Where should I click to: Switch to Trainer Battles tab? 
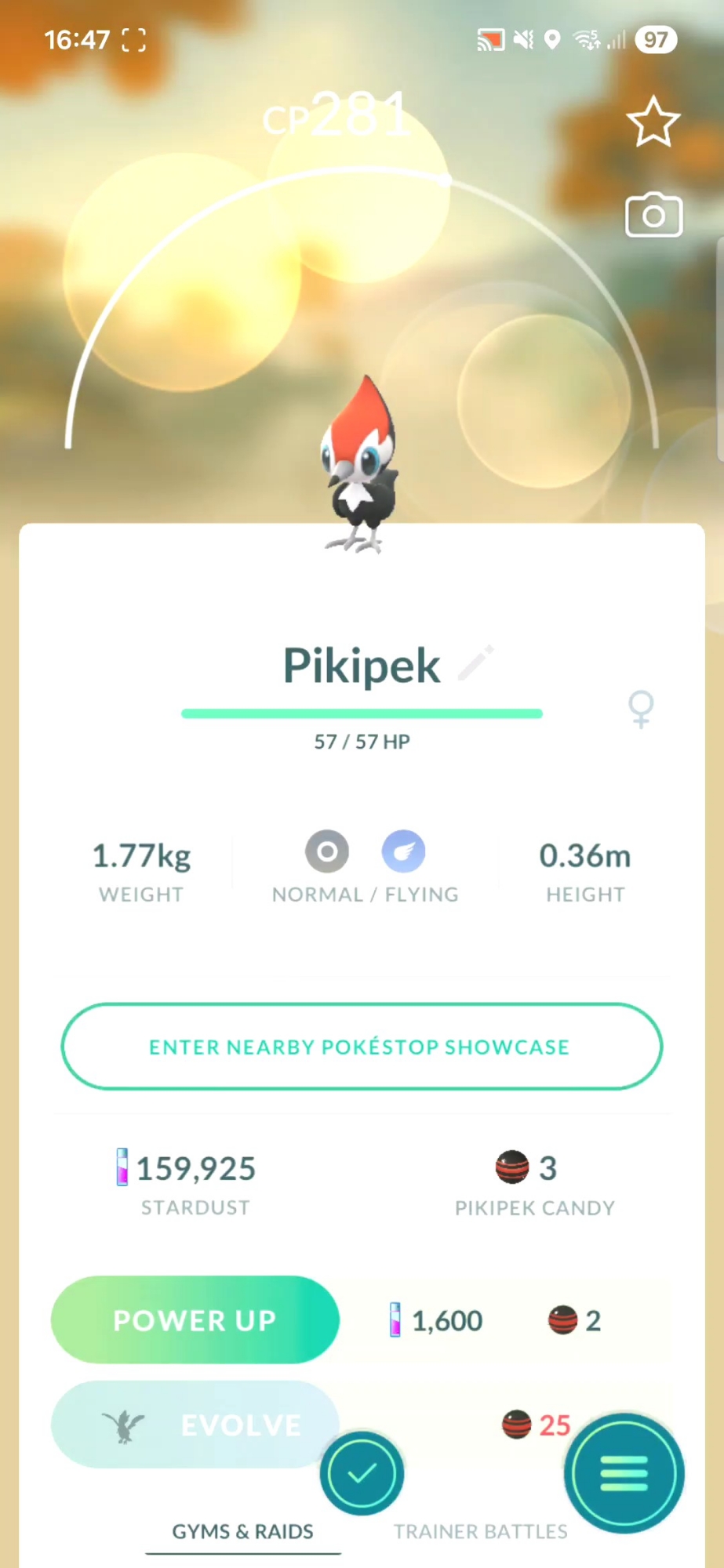(480, 1531)
